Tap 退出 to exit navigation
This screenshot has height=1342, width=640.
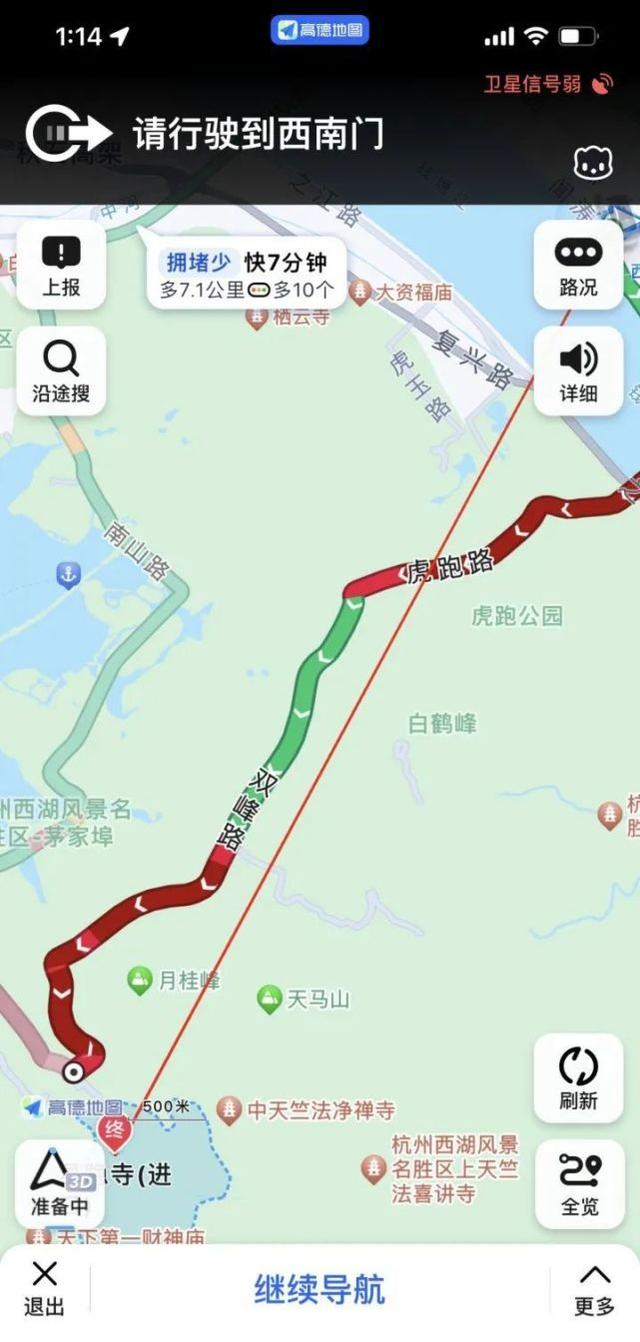(44, 1288)
